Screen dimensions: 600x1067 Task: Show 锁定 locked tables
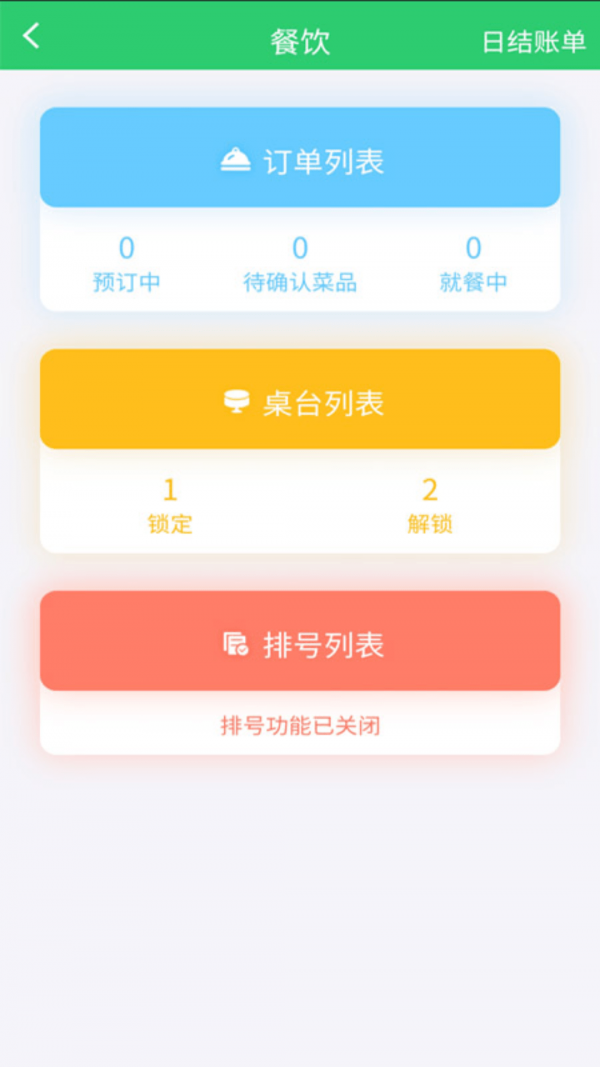tap(170, 505)
